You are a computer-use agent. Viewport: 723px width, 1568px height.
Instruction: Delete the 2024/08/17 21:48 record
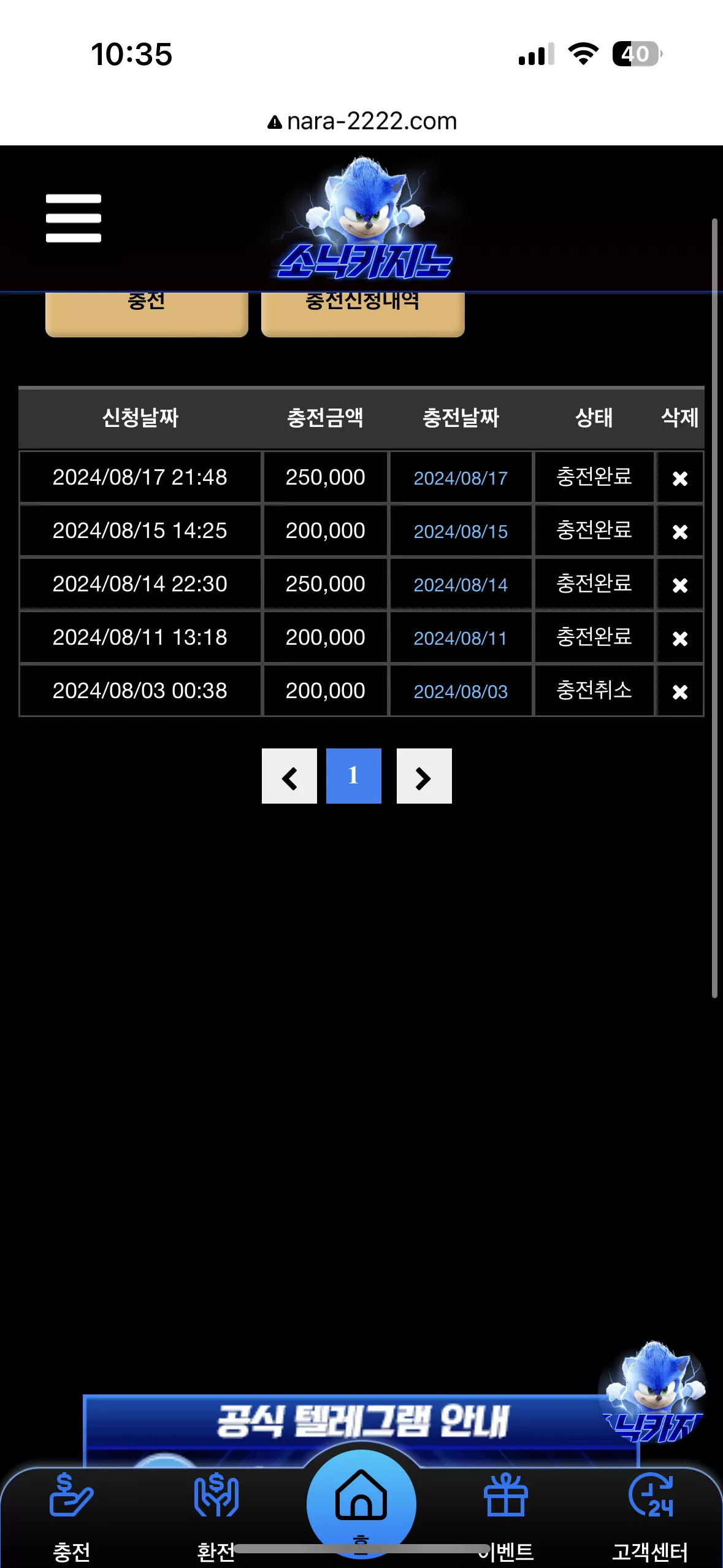(x=679, y=478)
